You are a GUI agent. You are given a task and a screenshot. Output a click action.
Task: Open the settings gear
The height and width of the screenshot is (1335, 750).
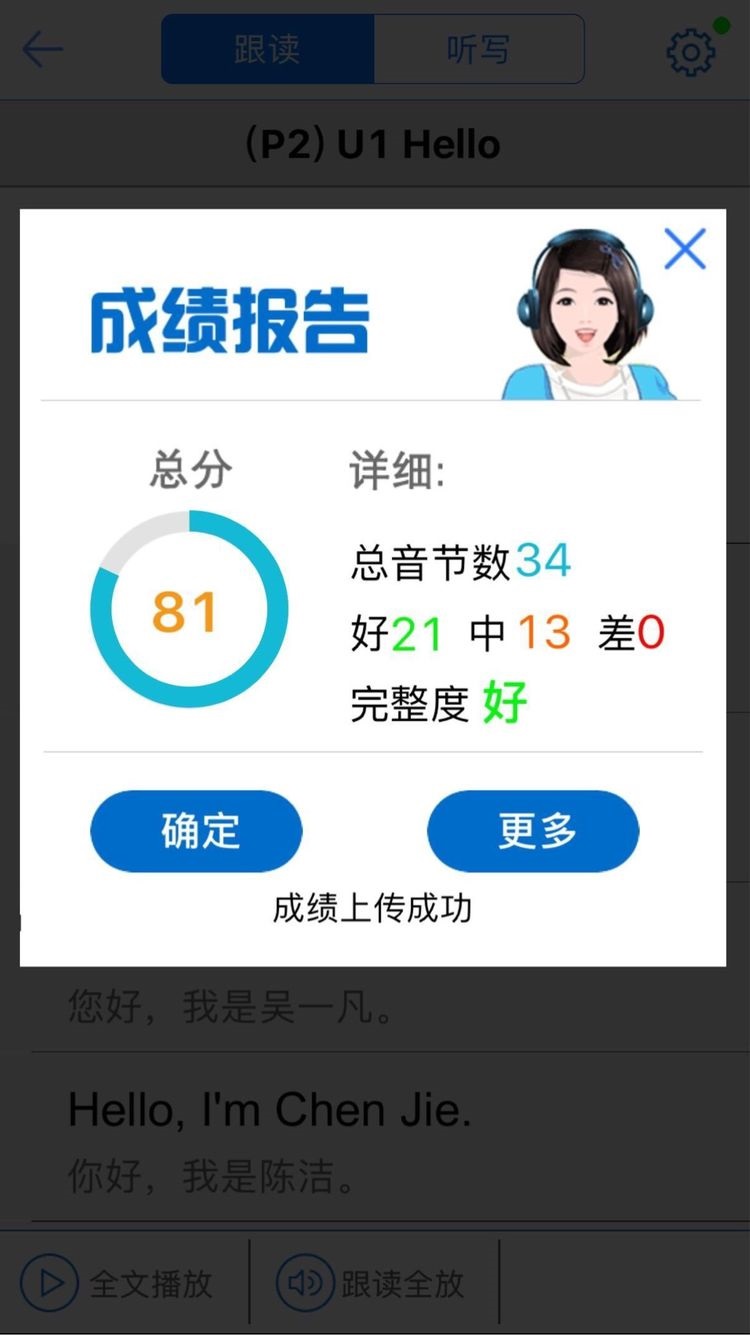691,51
